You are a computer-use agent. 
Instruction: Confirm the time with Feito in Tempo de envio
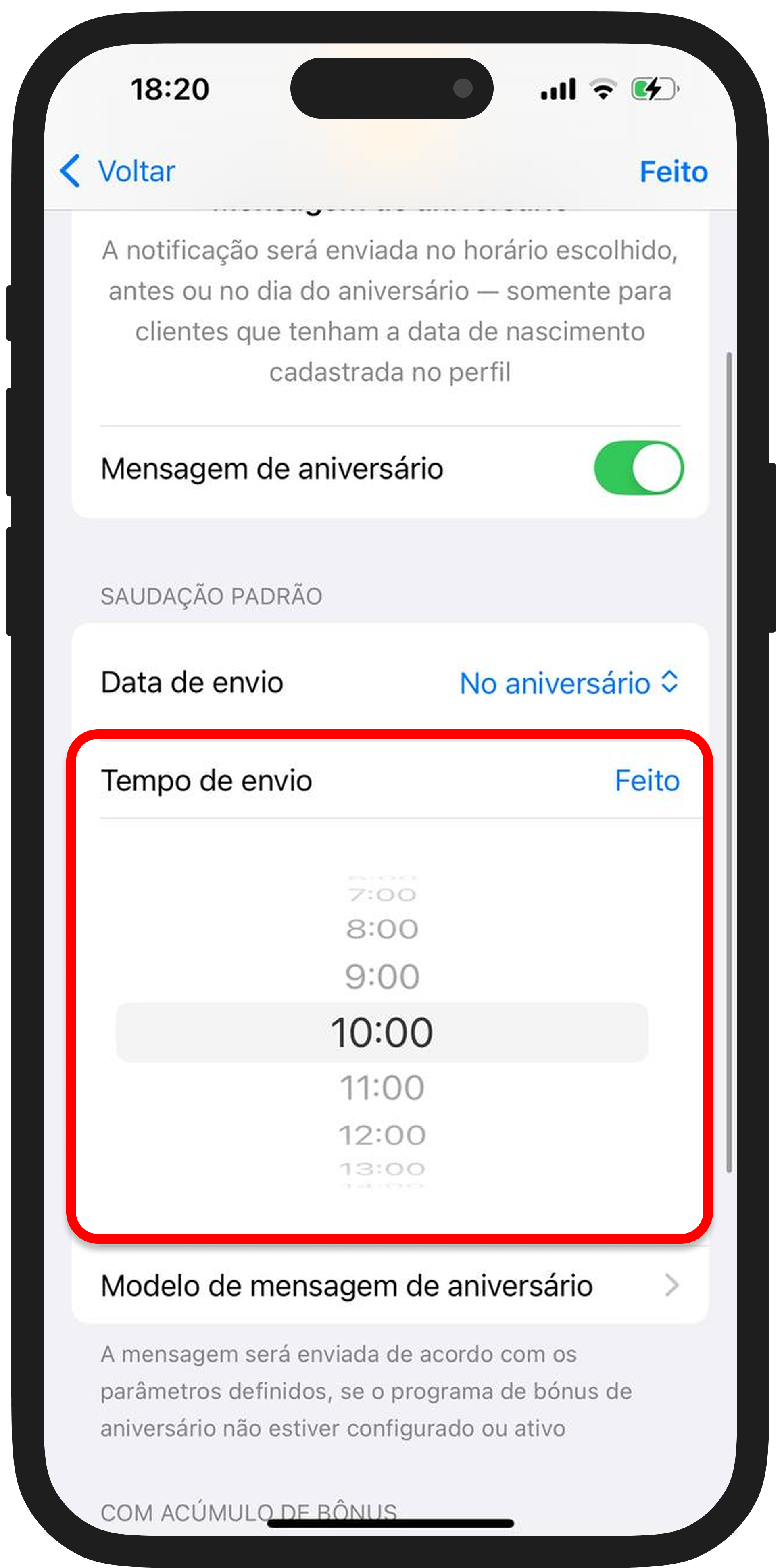click(x=646, y=781)
